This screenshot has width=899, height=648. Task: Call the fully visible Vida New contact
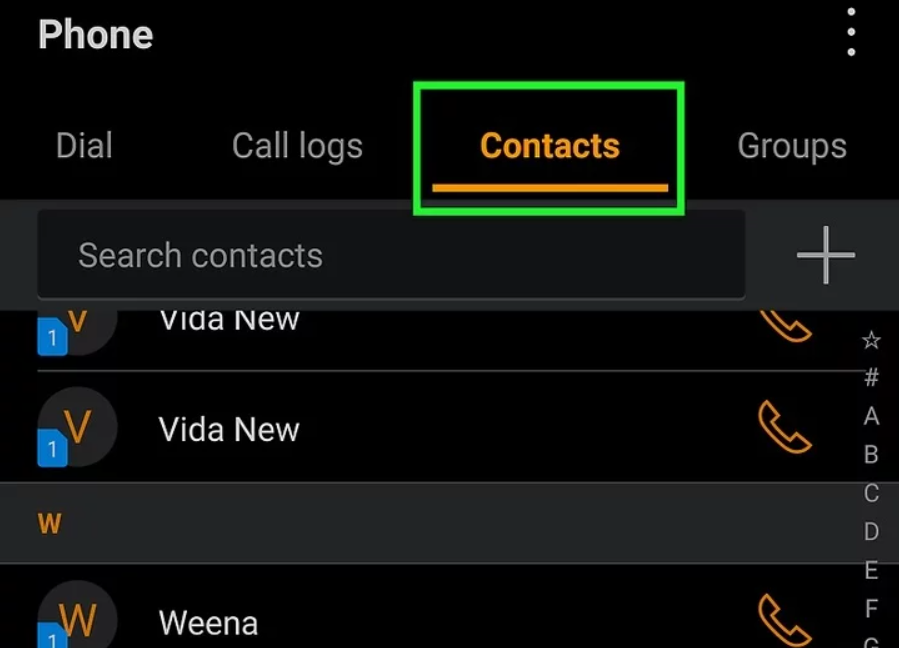[x=785, y=428]
